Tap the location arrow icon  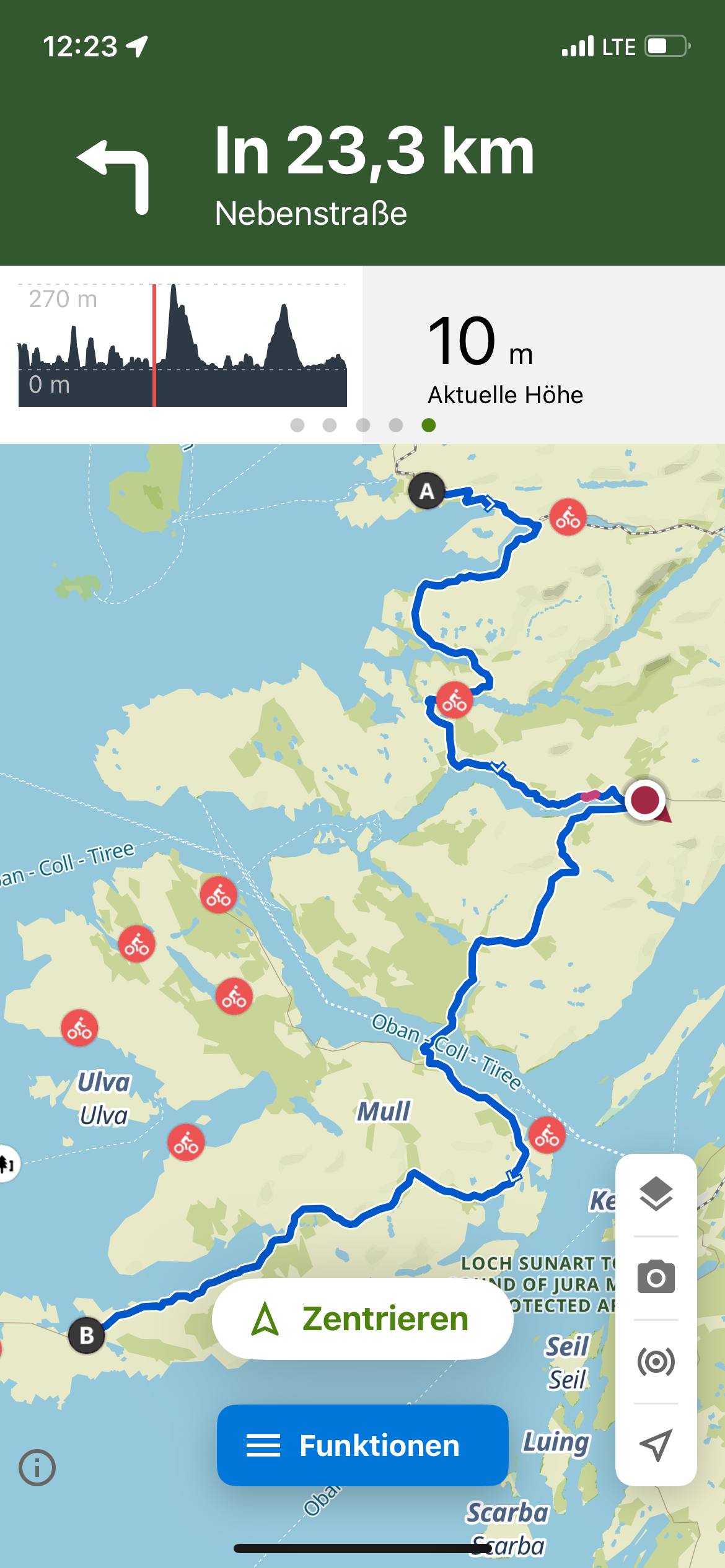coord(656,1445)
